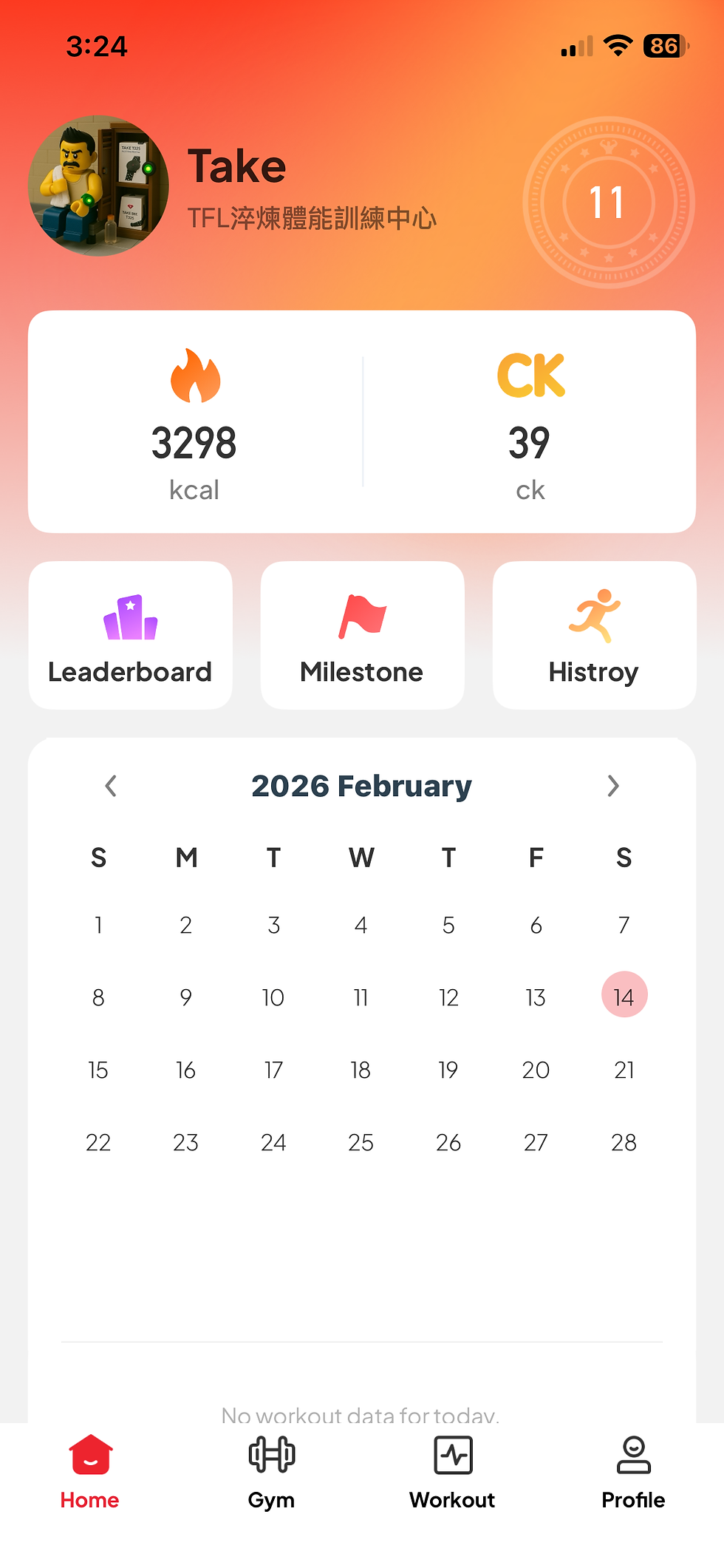Open the Milestone card
724x1568 pixels.
[x=362, y=636]
